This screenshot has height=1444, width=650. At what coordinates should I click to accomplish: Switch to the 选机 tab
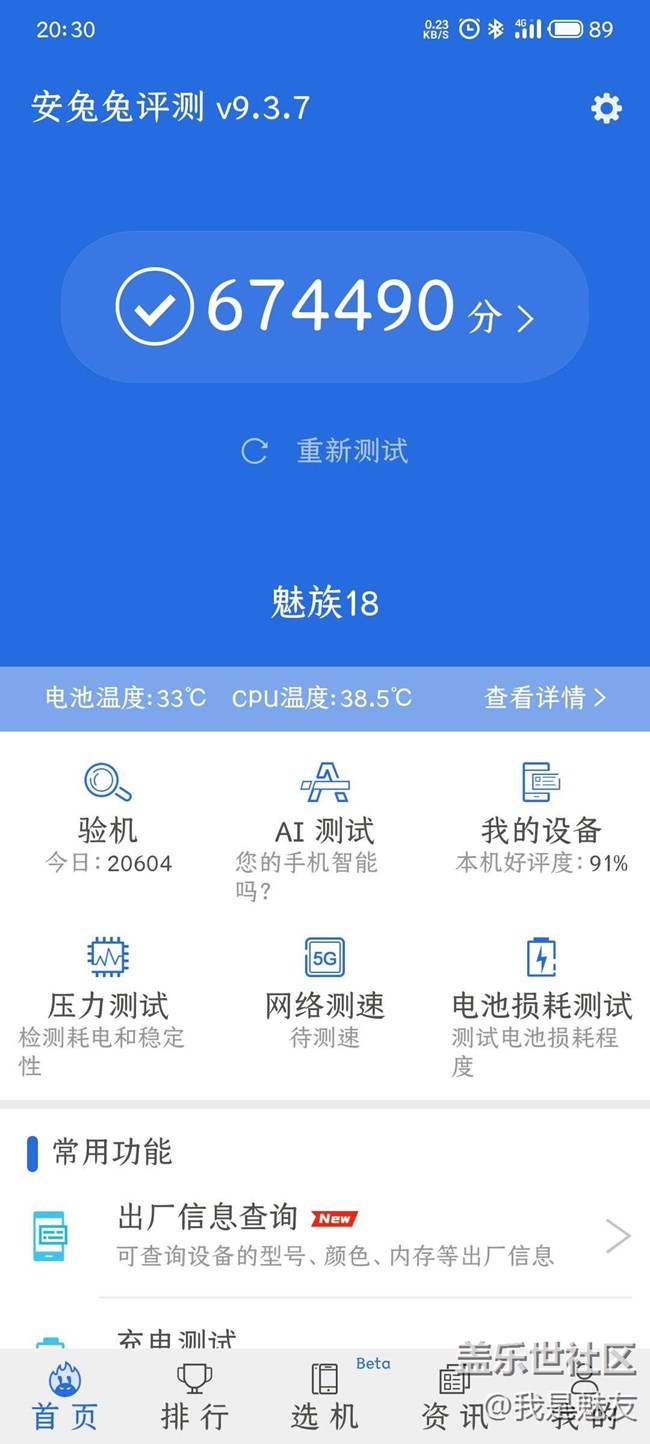[325, 1397]
